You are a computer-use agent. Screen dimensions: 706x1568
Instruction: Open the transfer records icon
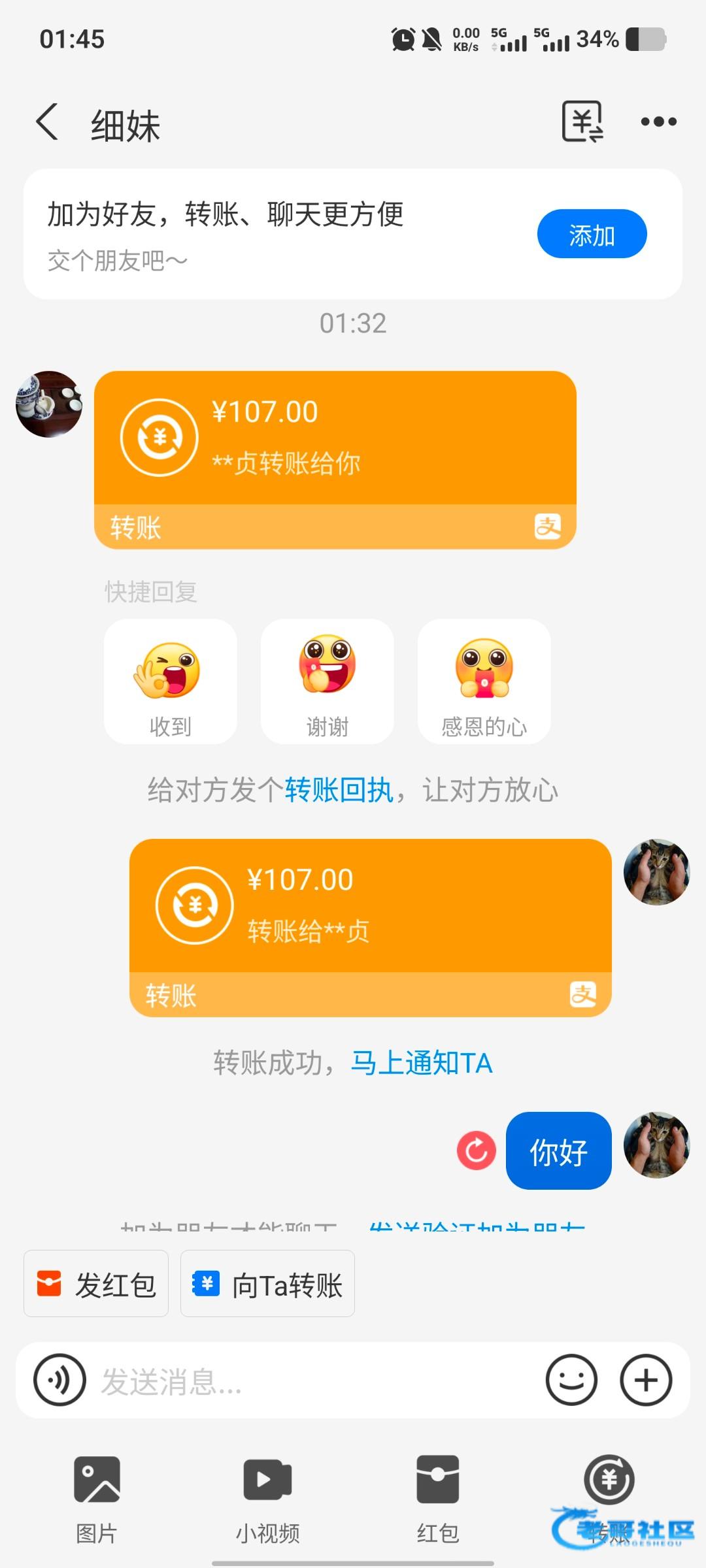click(x=582, y=122)
